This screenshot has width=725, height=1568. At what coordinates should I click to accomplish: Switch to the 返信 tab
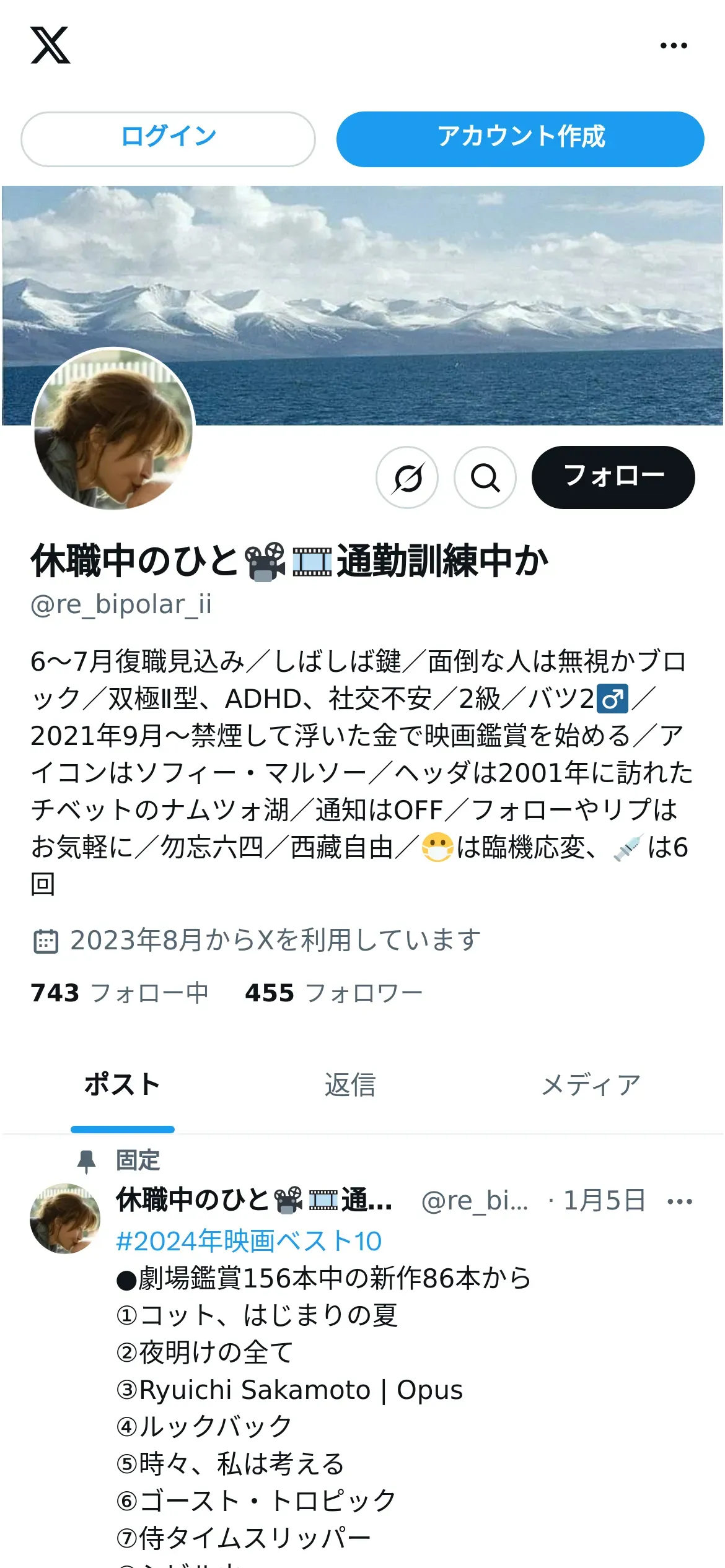point(350,1085)
